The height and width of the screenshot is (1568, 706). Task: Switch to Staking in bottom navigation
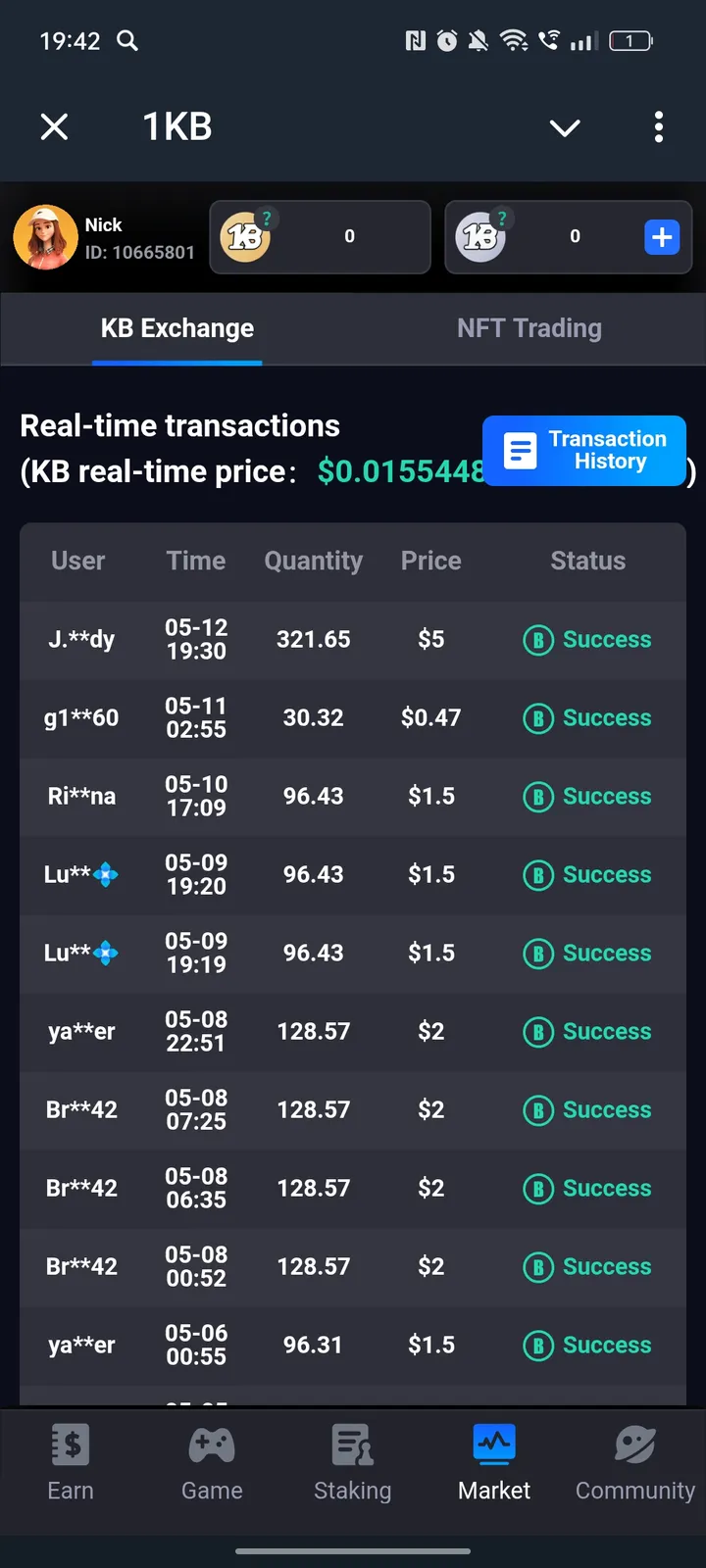pos(353,1462)
